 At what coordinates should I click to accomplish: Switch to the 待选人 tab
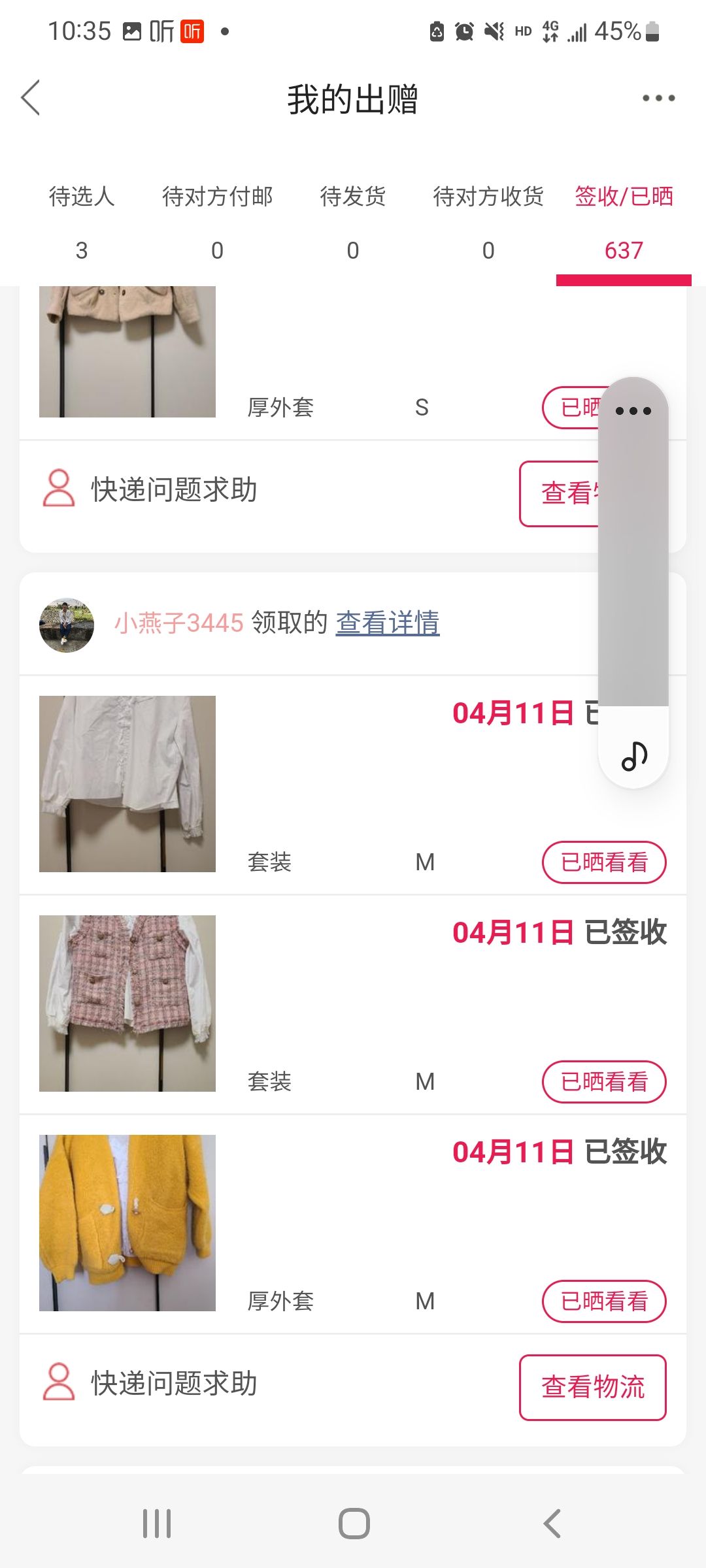point(82,222)
